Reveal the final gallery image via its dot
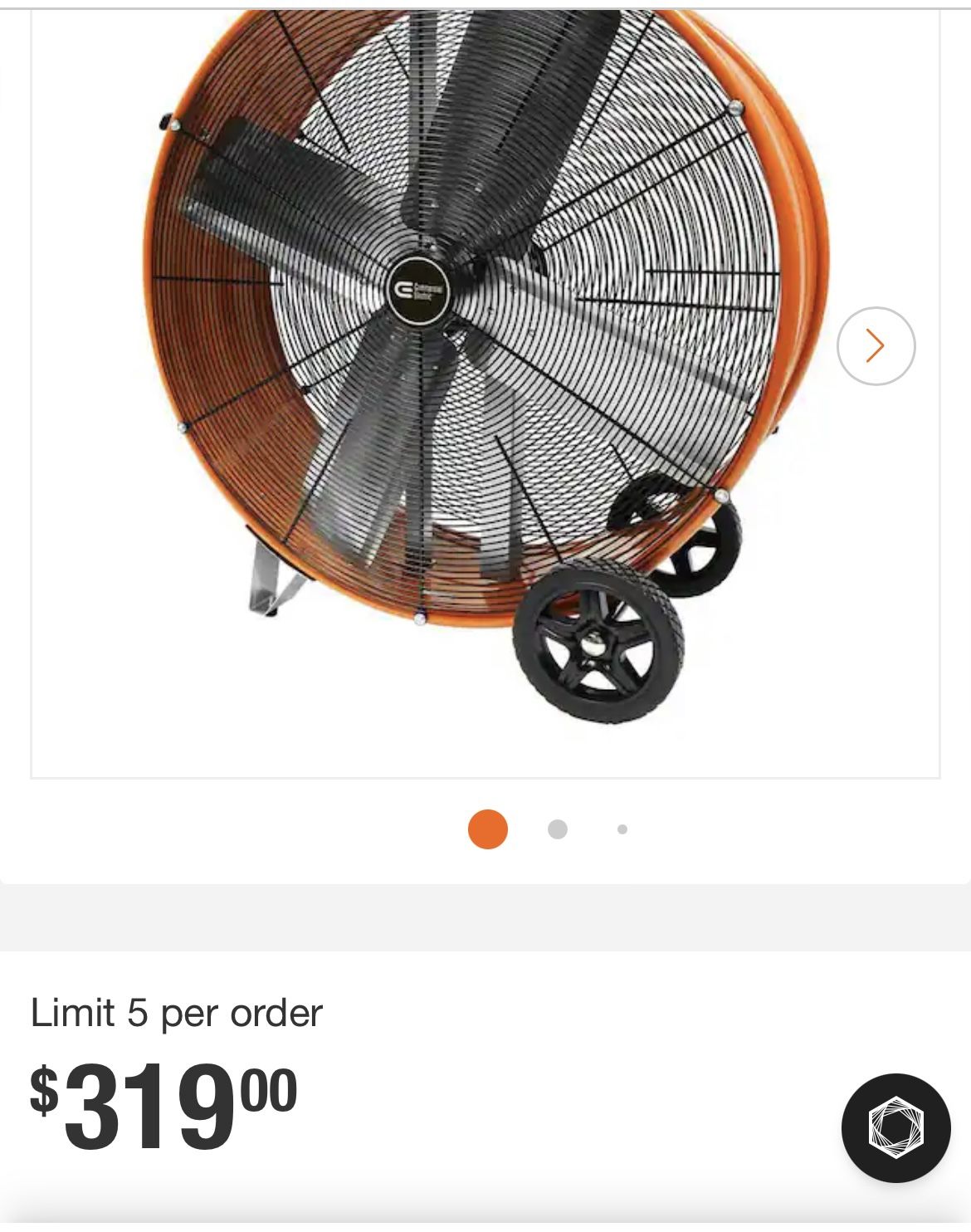This screenshot has width=971, height=1232. pos(622,828)
